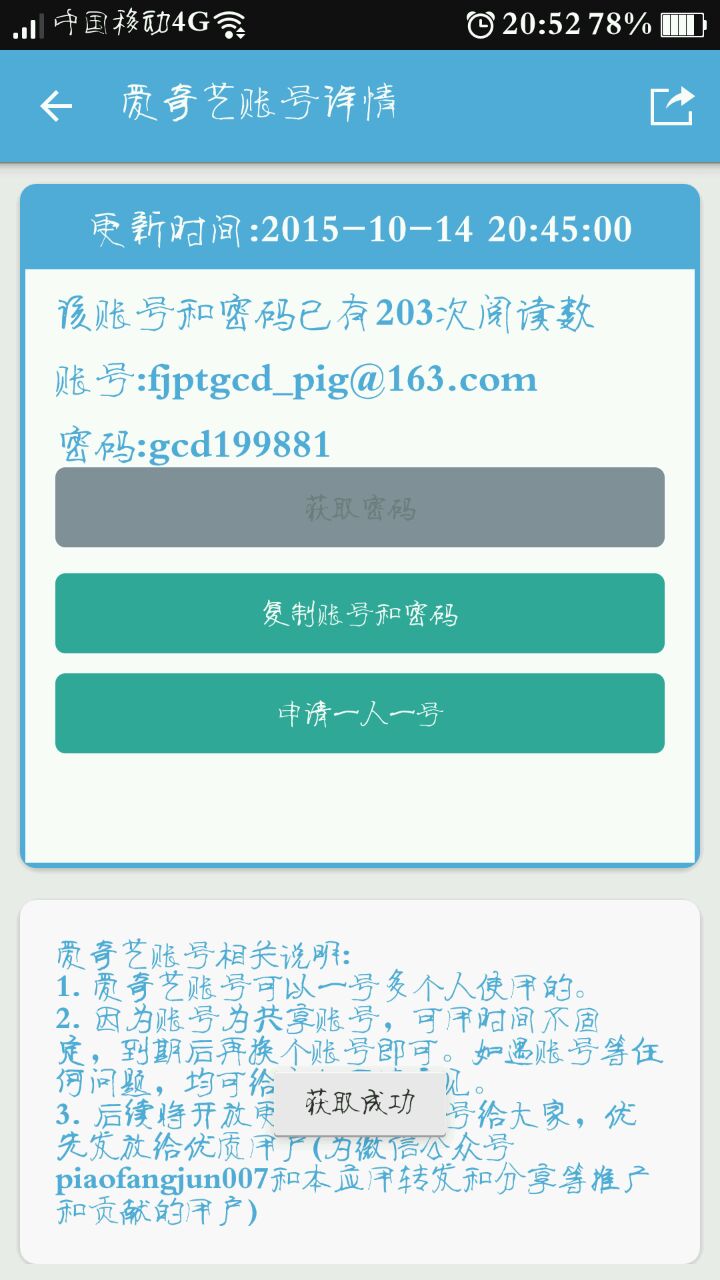Viewport: 720px width, 1280px height.
Task: Go back using the top-left arrow
Action: 56,106
